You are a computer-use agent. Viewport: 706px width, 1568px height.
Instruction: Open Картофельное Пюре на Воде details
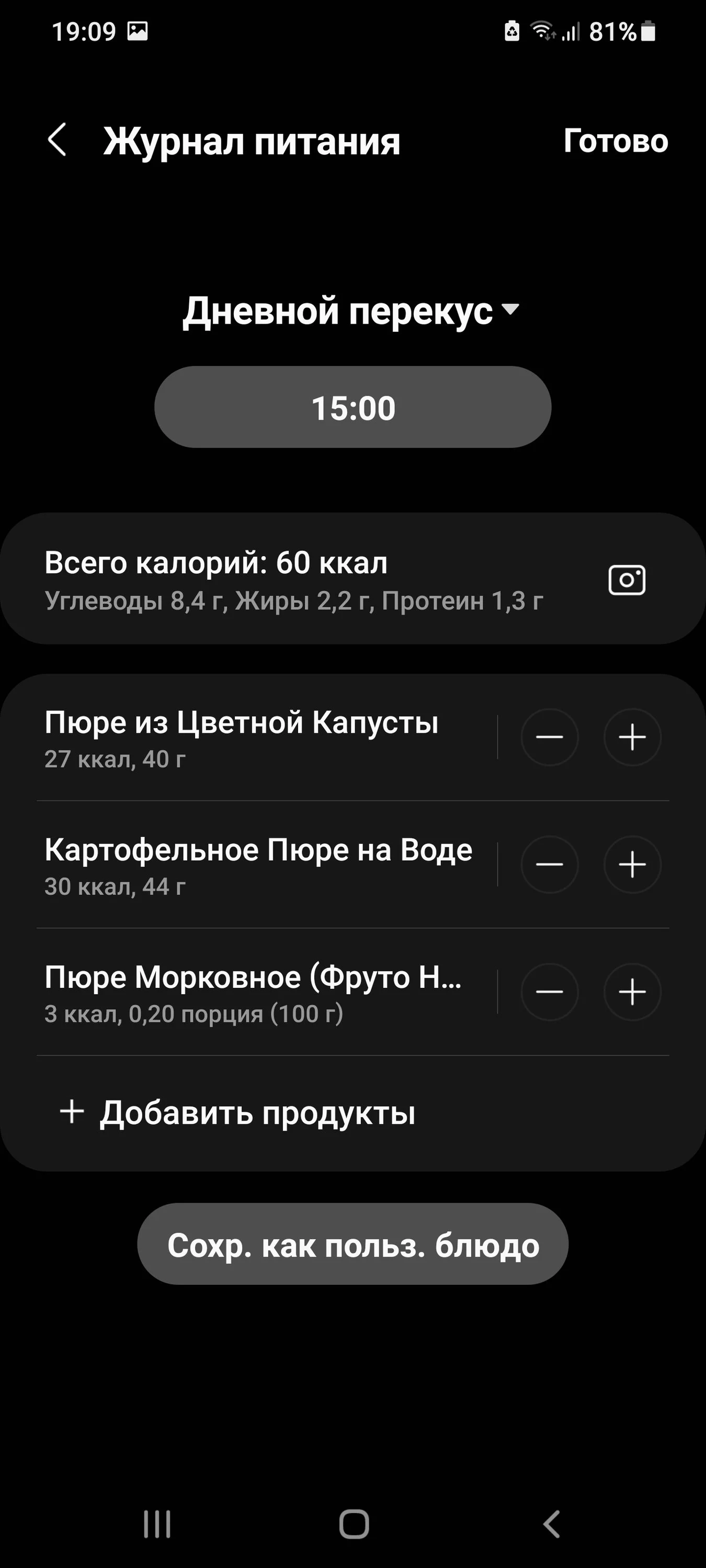coord(258,864)
